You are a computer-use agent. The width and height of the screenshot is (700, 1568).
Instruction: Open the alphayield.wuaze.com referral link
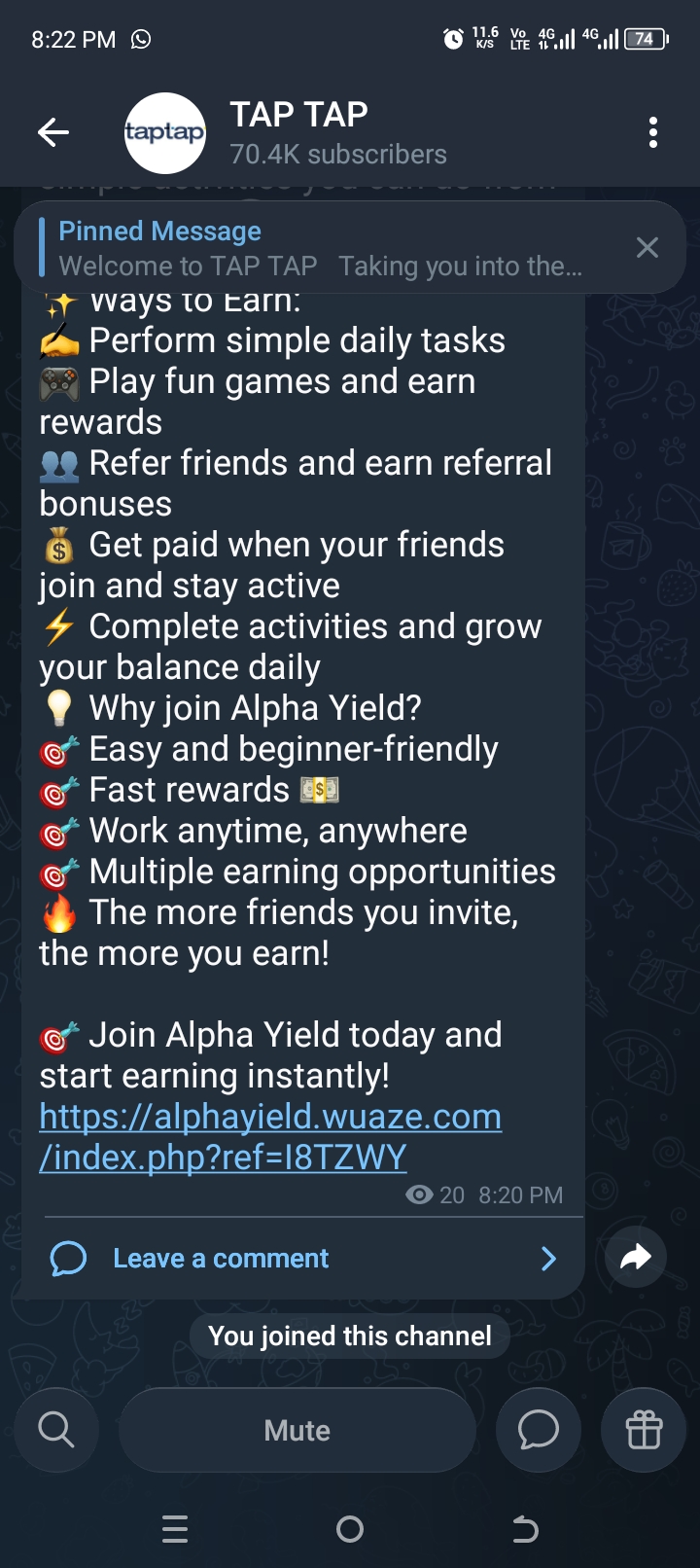pos(270,1136)
